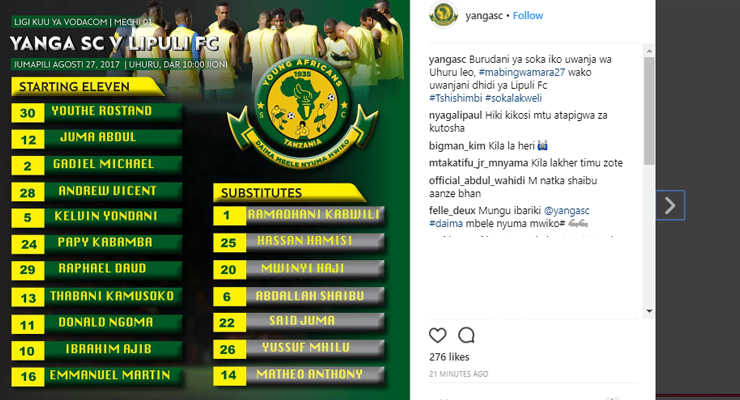
Task: View the 276 likes list
Action: pos(448,356)
